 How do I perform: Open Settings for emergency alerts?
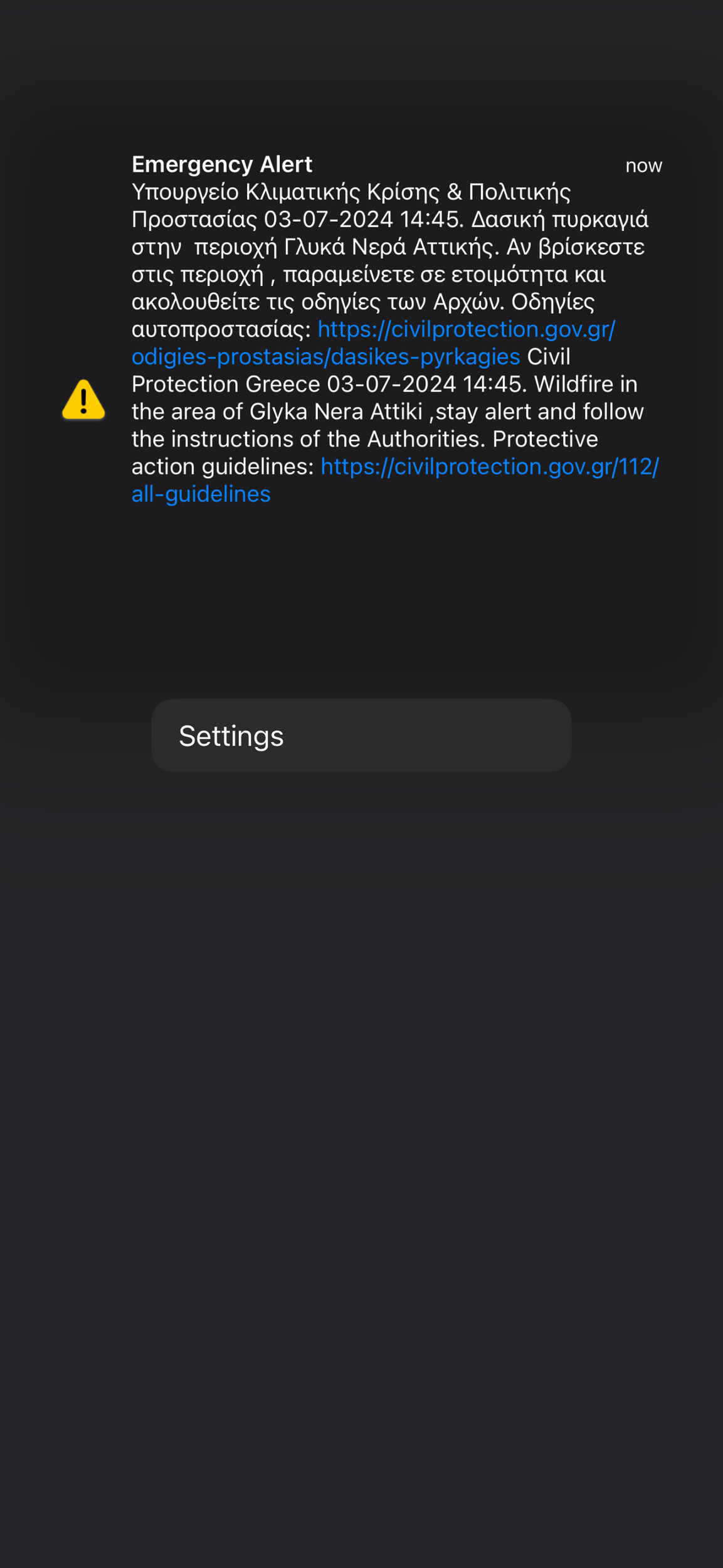pyautogui.click(x=361, y=735)
